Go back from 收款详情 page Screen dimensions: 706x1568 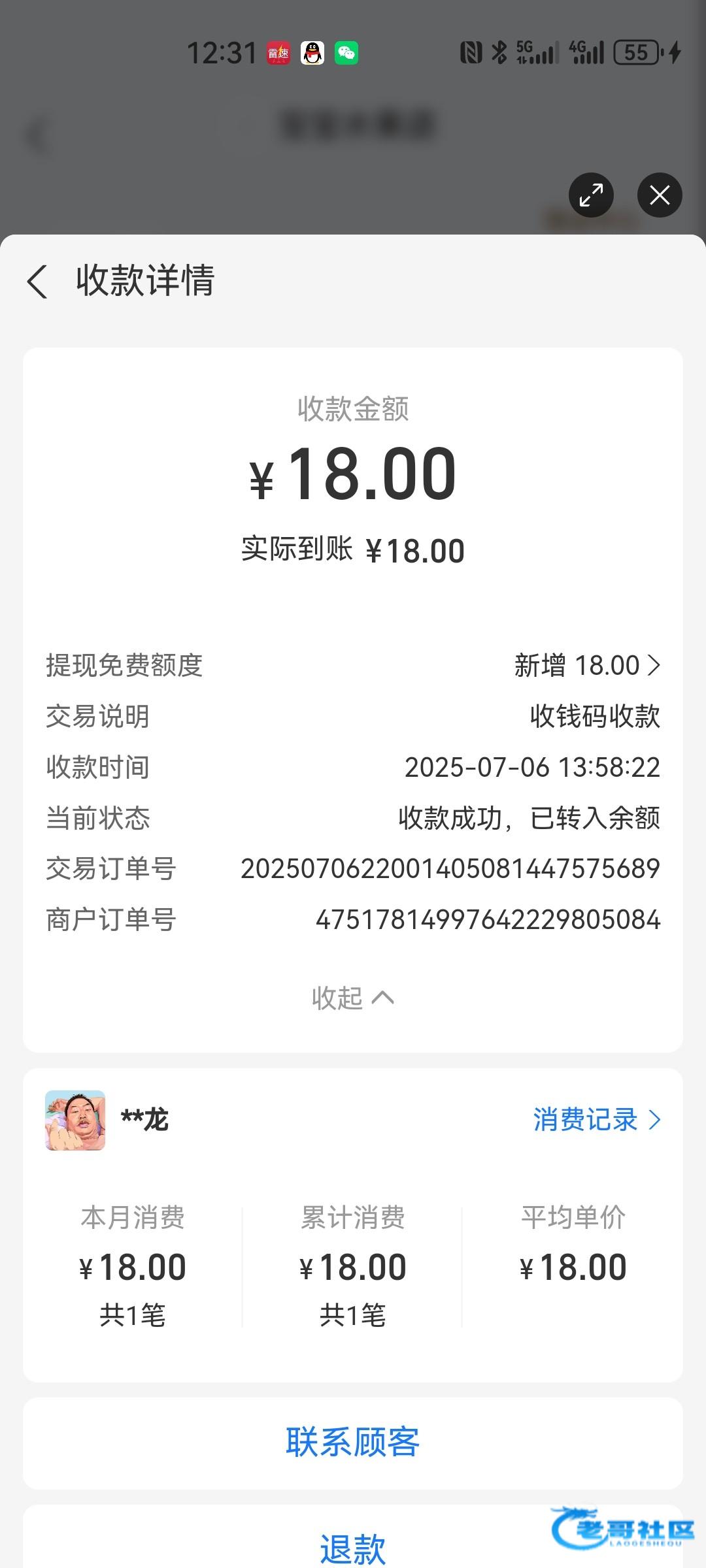tap(38, 282)
